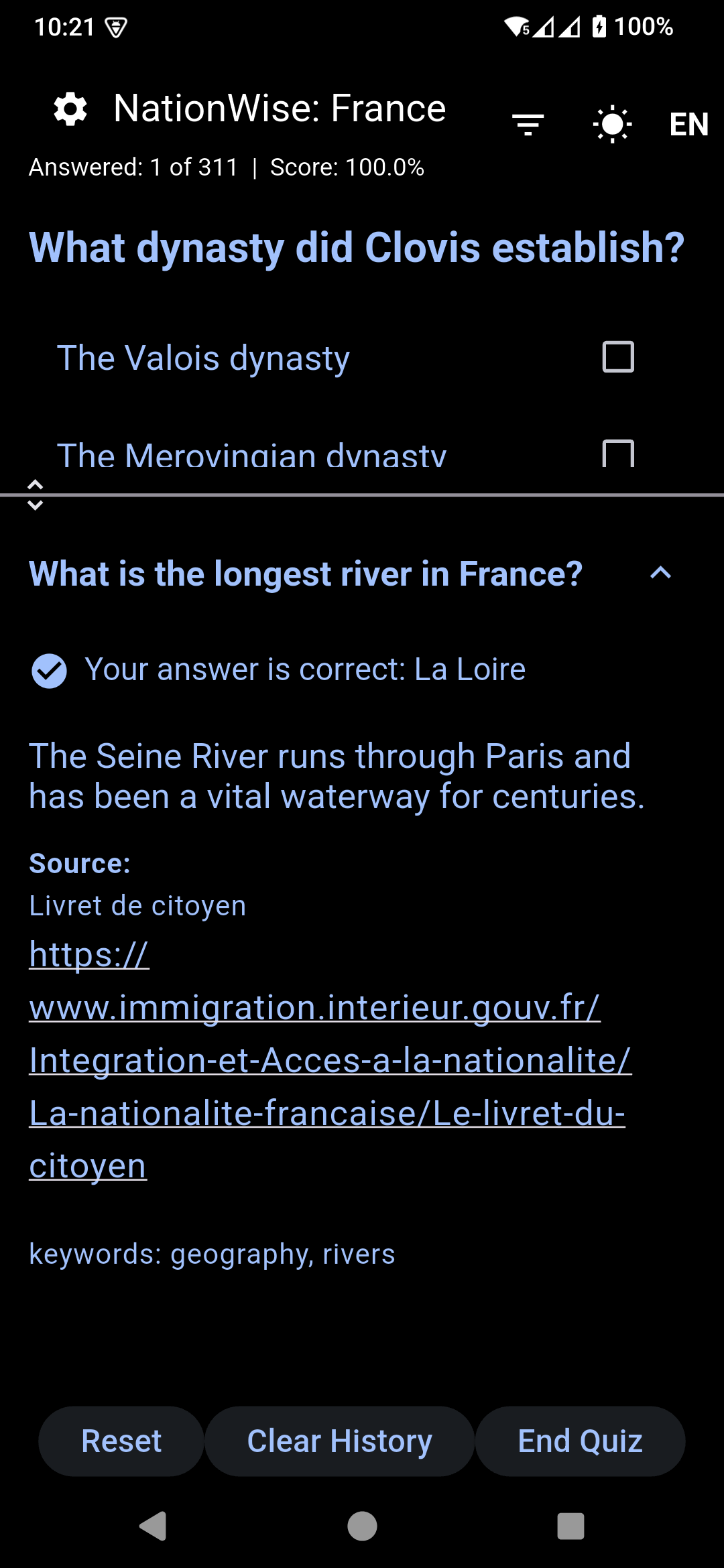Check the Merovingian dynasty answer box
The height and width of the screenshot is (1568, 724).
pyautogui.click(x=617, y=454)
